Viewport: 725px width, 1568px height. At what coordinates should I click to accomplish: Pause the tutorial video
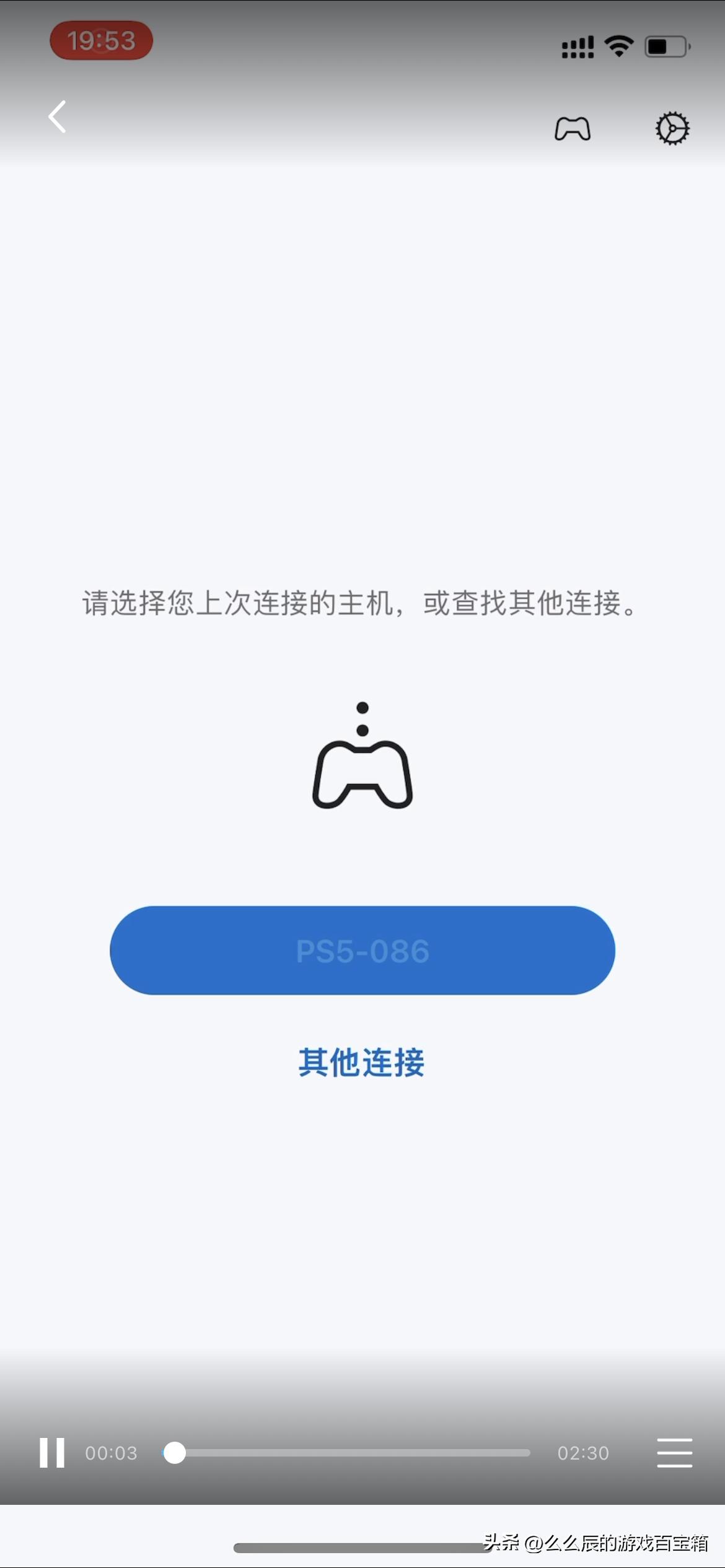click(x=51, y=1452)
